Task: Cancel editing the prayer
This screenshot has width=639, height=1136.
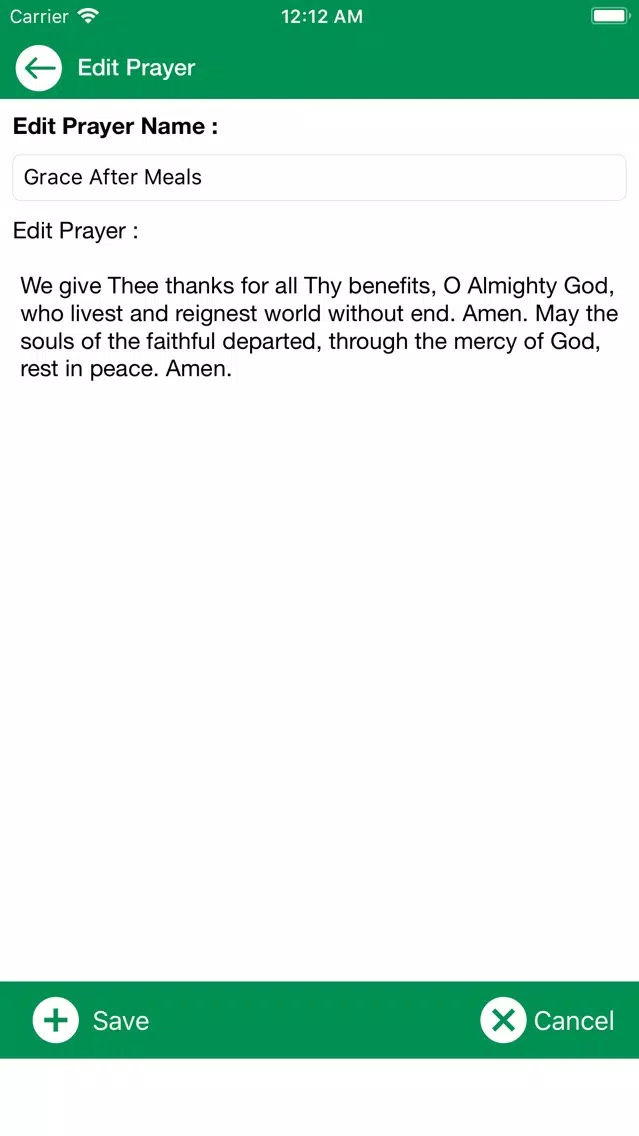Action: (547, 1020)
